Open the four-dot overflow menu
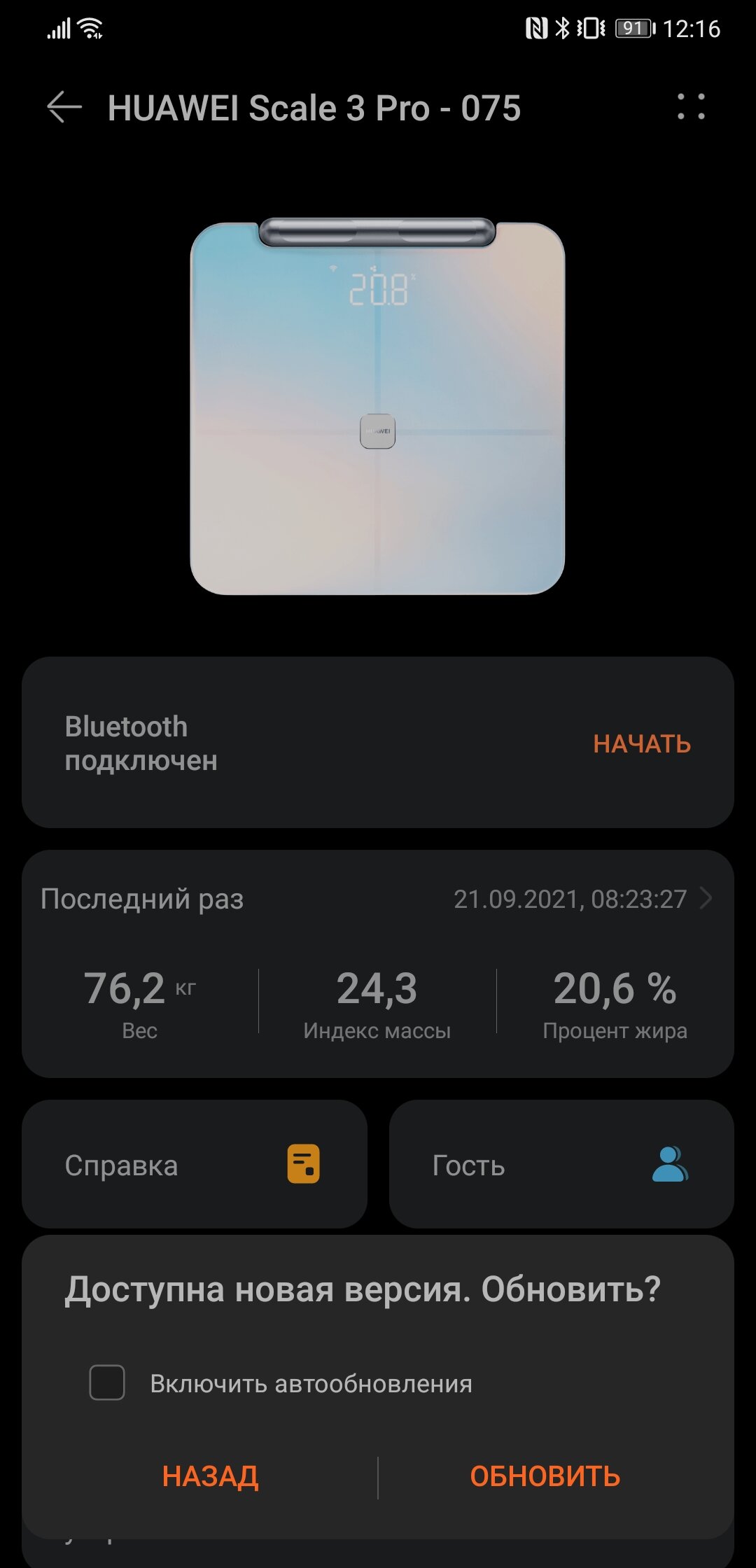The height and width of the screenshot is (1568, 756). [691, 106]
